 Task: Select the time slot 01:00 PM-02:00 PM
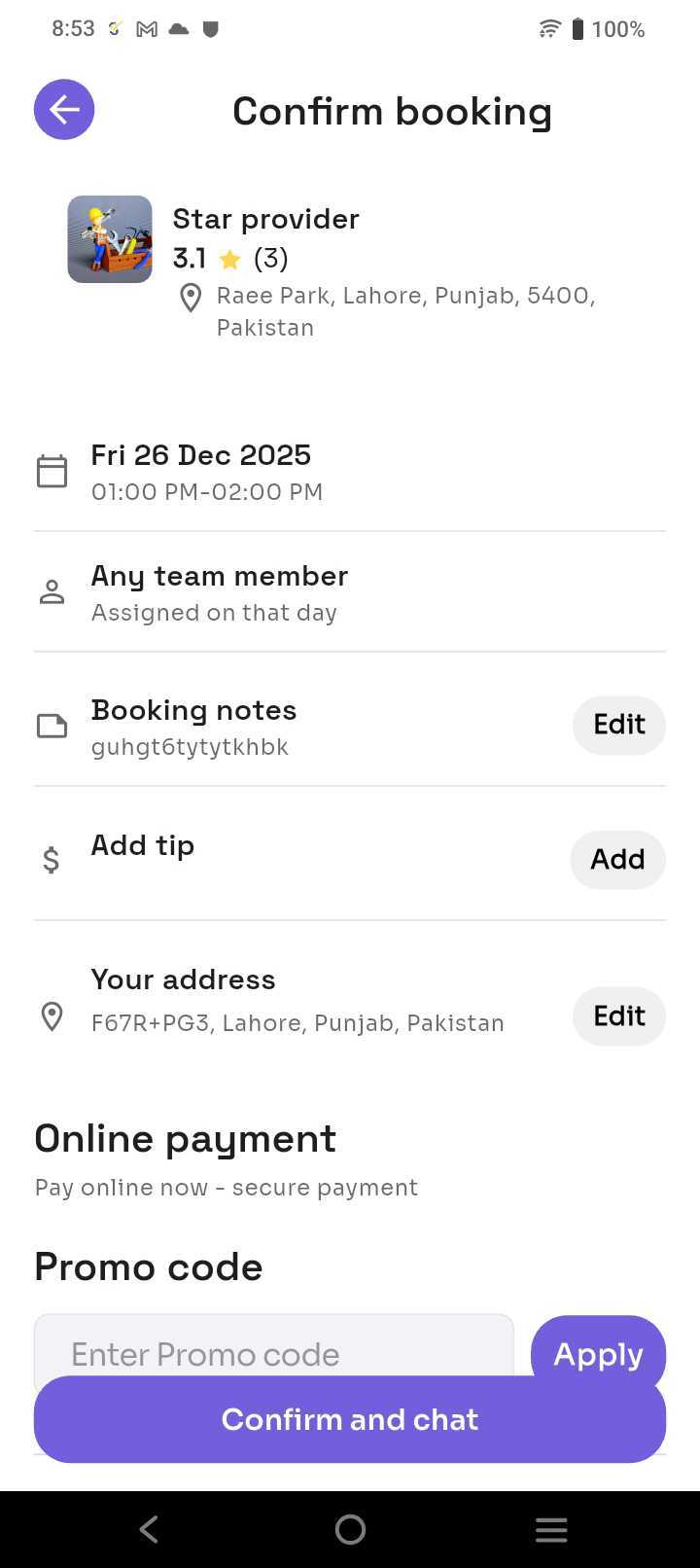[x=206, y=491]
